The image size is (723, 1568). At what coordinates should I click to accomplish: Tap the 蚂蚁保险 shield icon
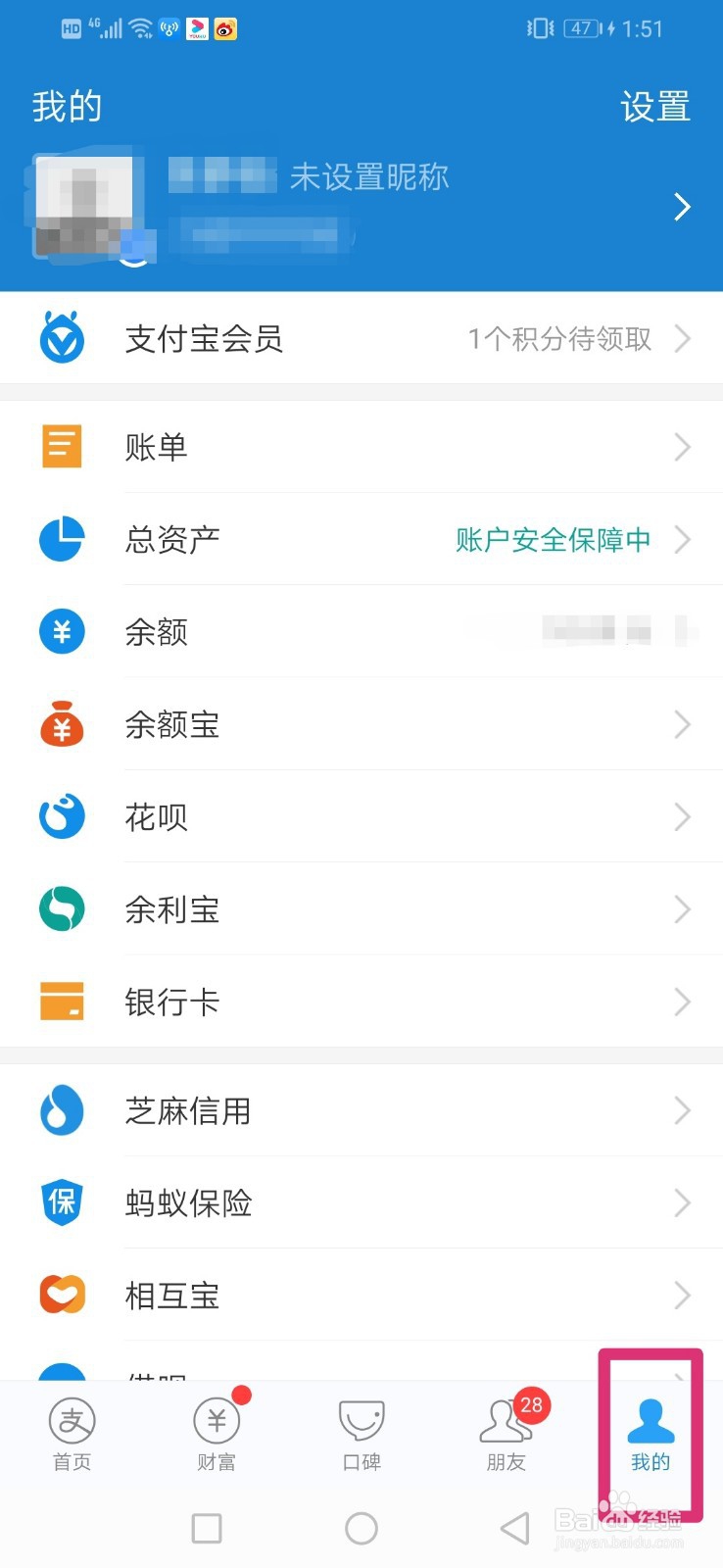[61, 1203]
